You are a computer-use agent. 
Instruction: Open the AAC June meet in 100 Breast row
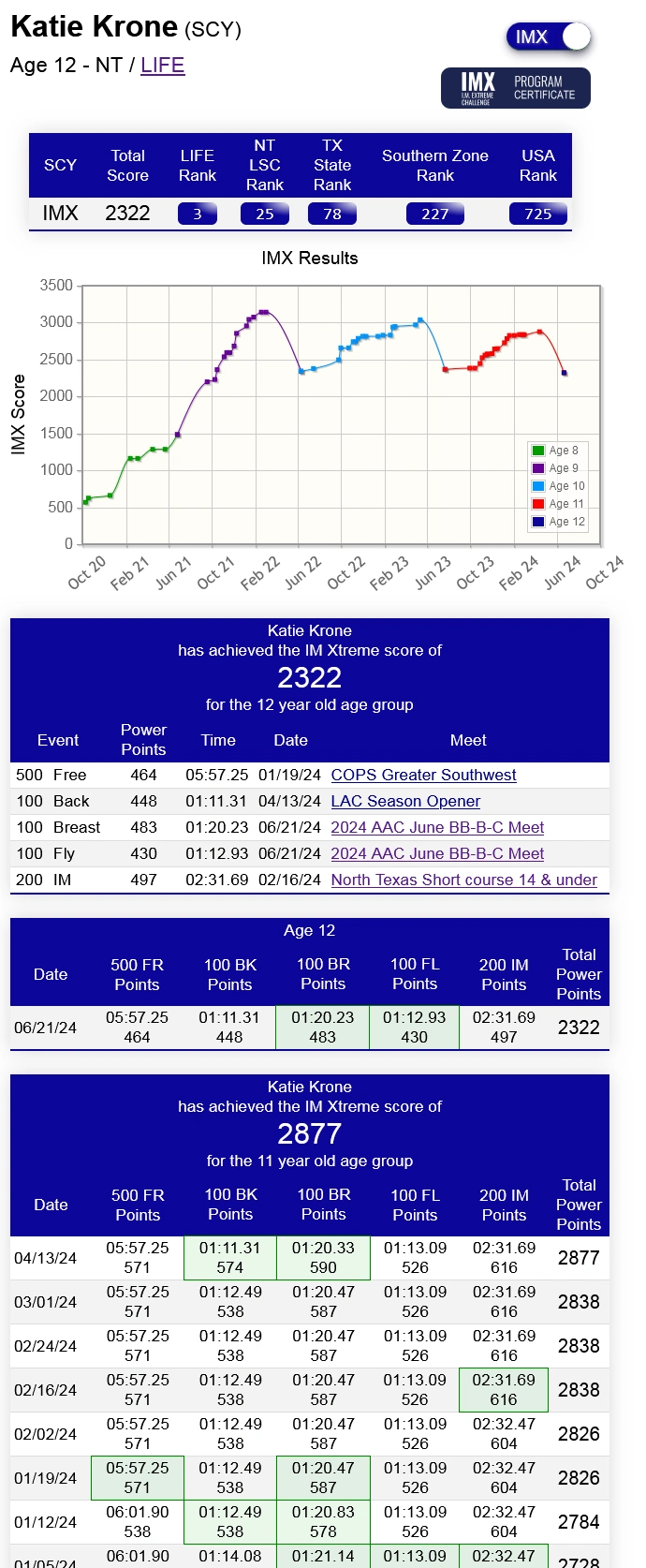437,827
